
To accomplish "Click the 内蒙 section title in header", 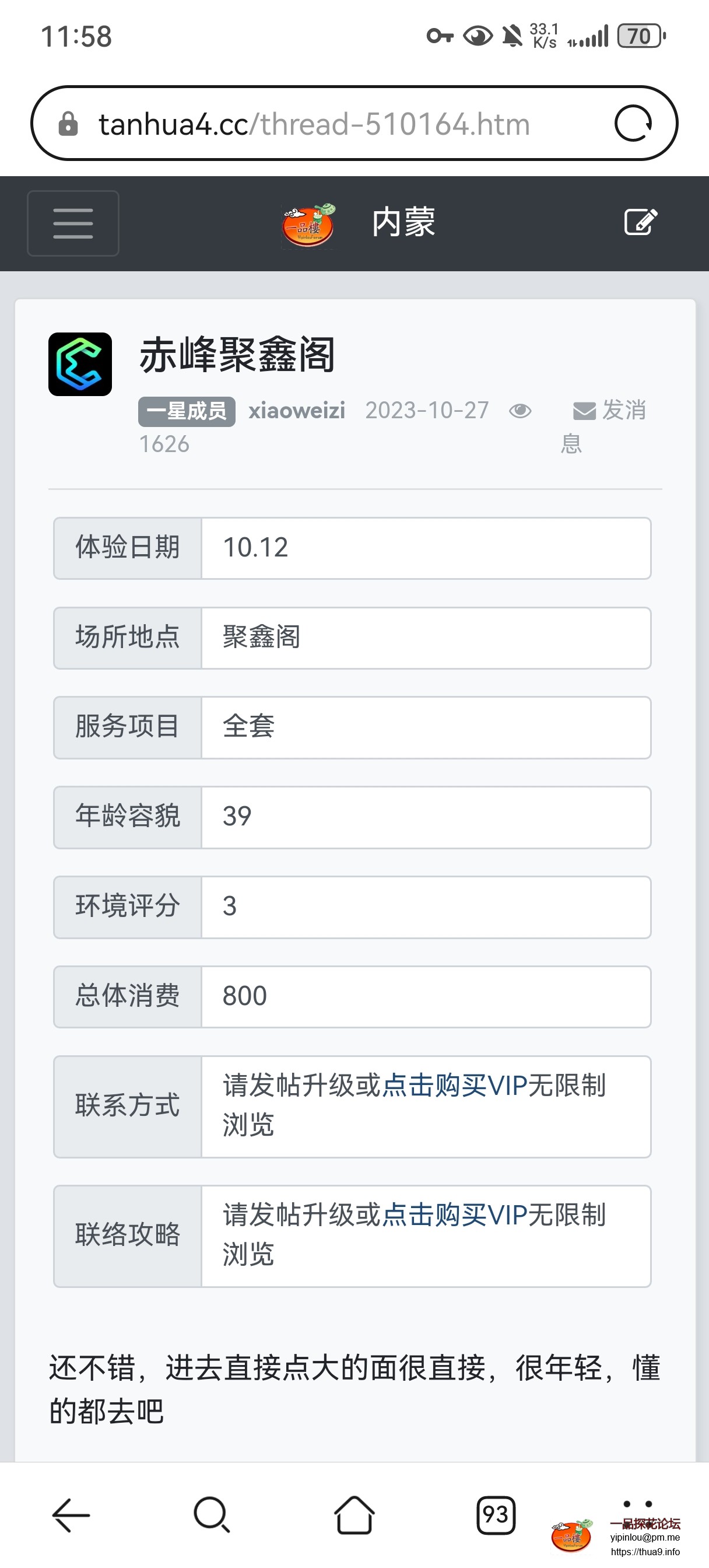I will [x=403, y=223].
